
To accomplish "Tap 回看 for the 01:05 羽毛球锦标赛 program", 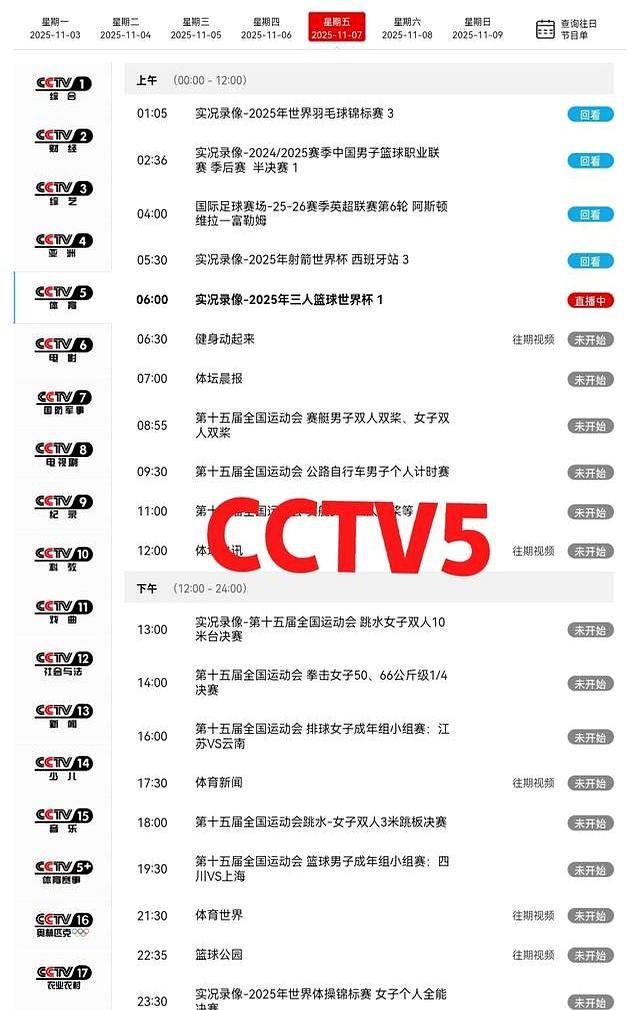I will pyautogui.click(x=590, y=114).
